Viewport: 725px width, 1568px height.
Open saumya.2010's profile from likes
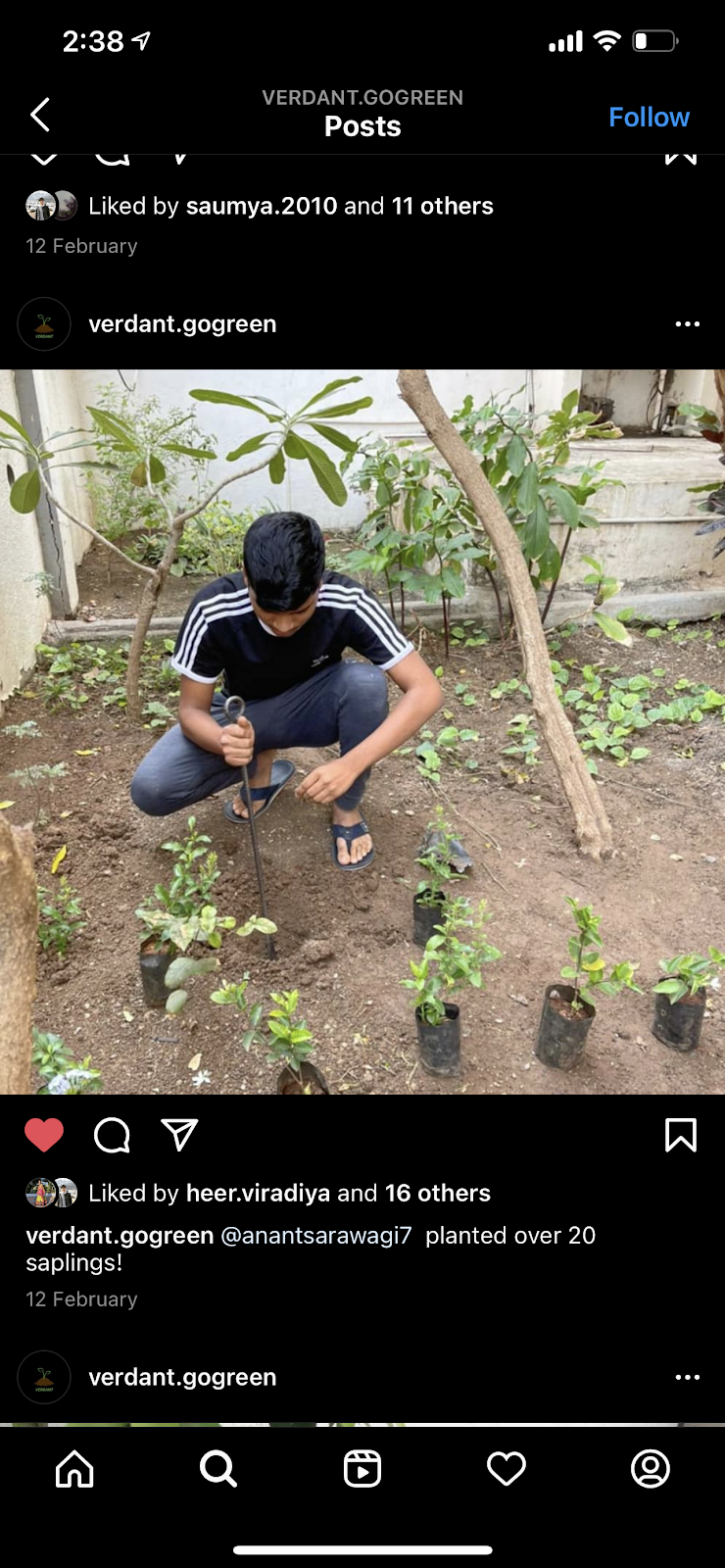(262, 206)
